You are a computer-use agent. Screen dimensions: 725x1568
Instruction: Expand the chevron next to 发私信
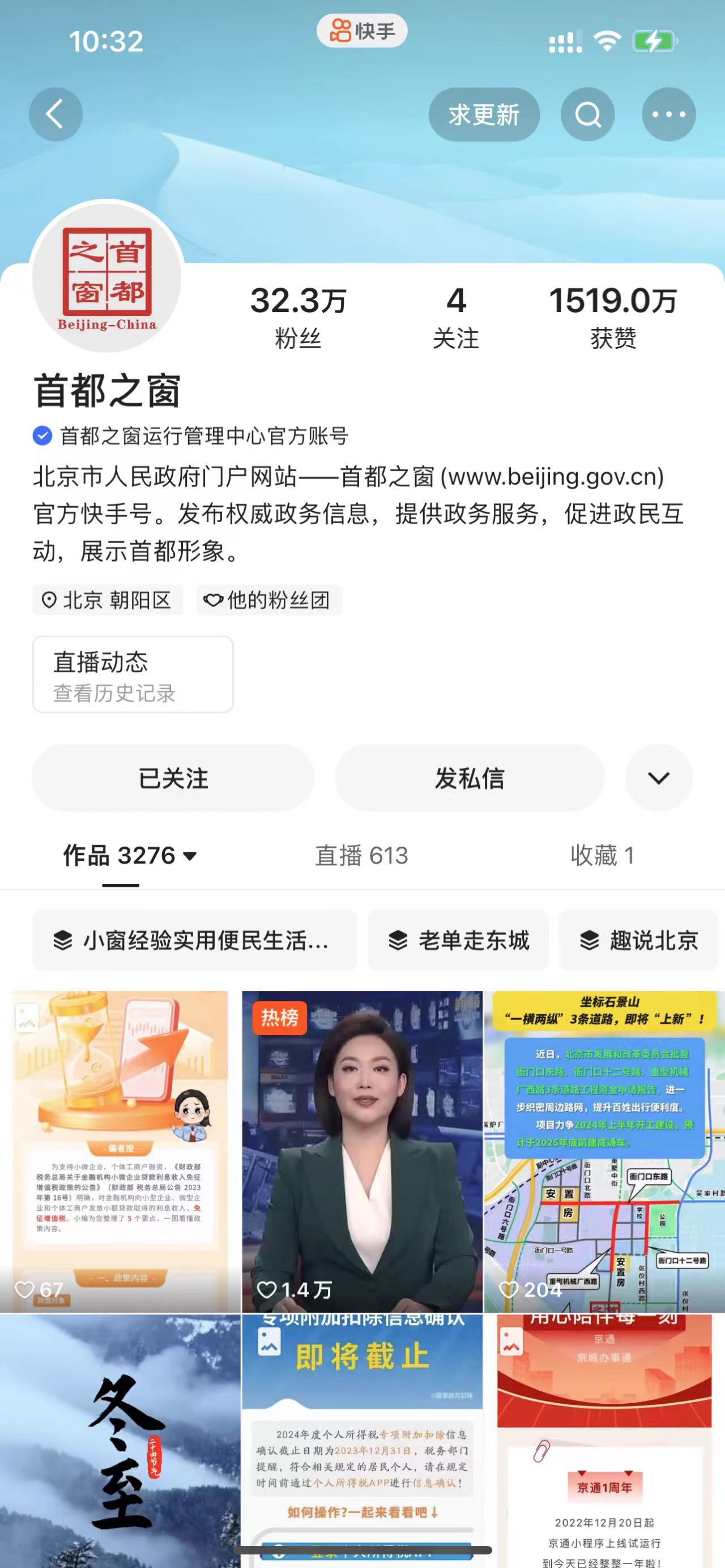click(658, 777)
